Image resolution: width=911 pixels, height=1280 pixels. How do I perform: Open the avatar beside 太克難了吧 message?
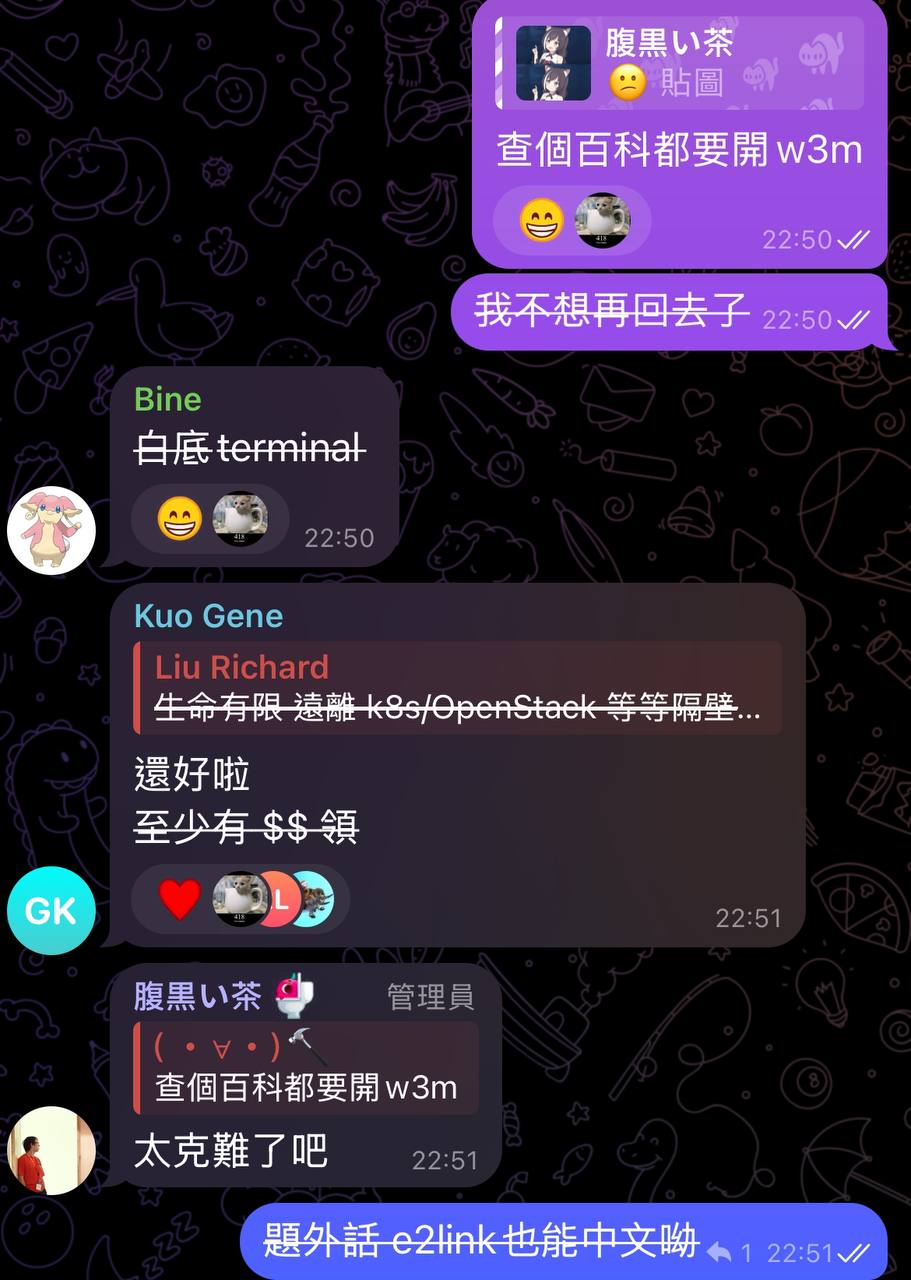pyautogui.click(x=51, y=1150)
